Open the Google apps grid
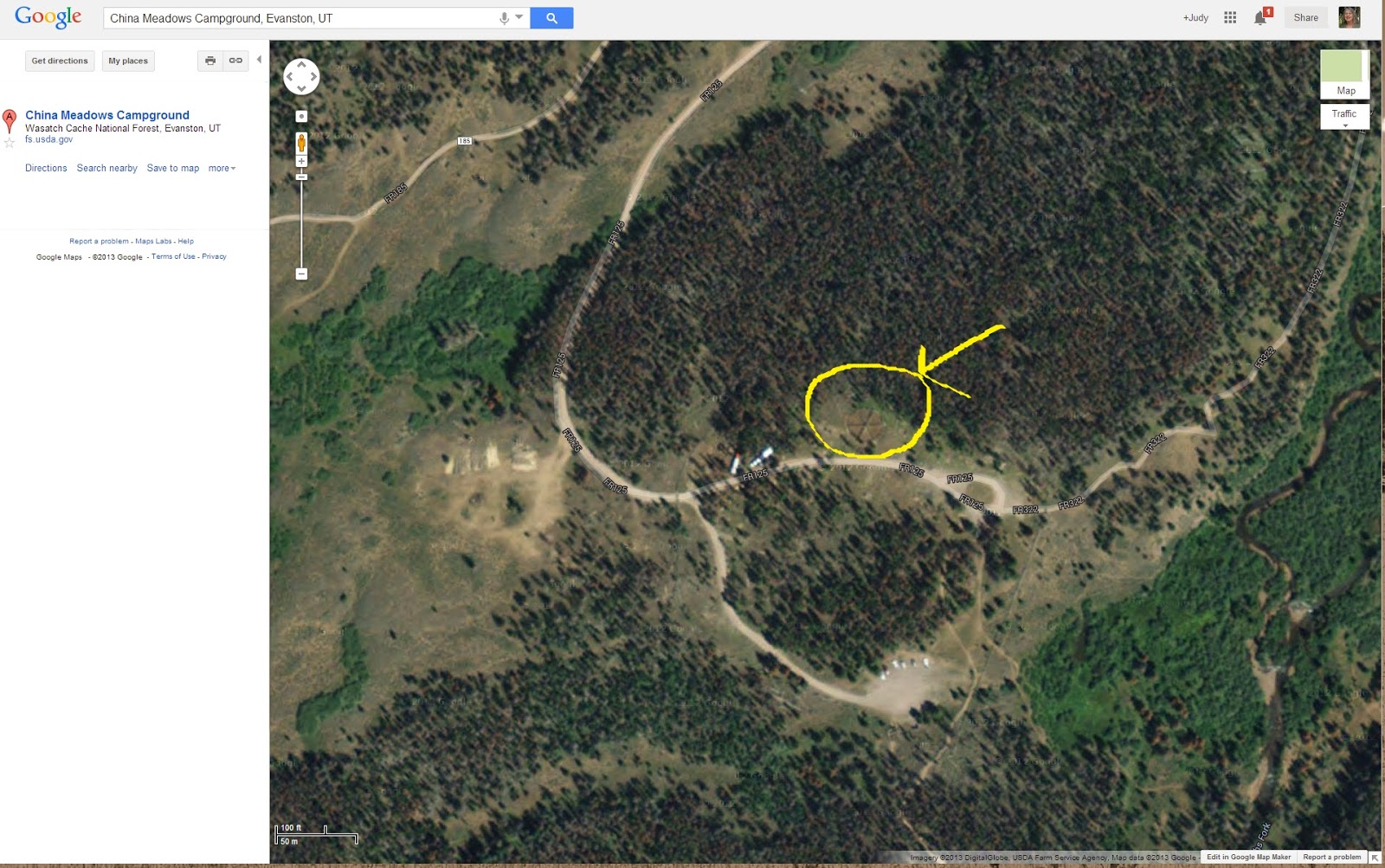Screen dimensions: 1385x868 point(1230,17)
